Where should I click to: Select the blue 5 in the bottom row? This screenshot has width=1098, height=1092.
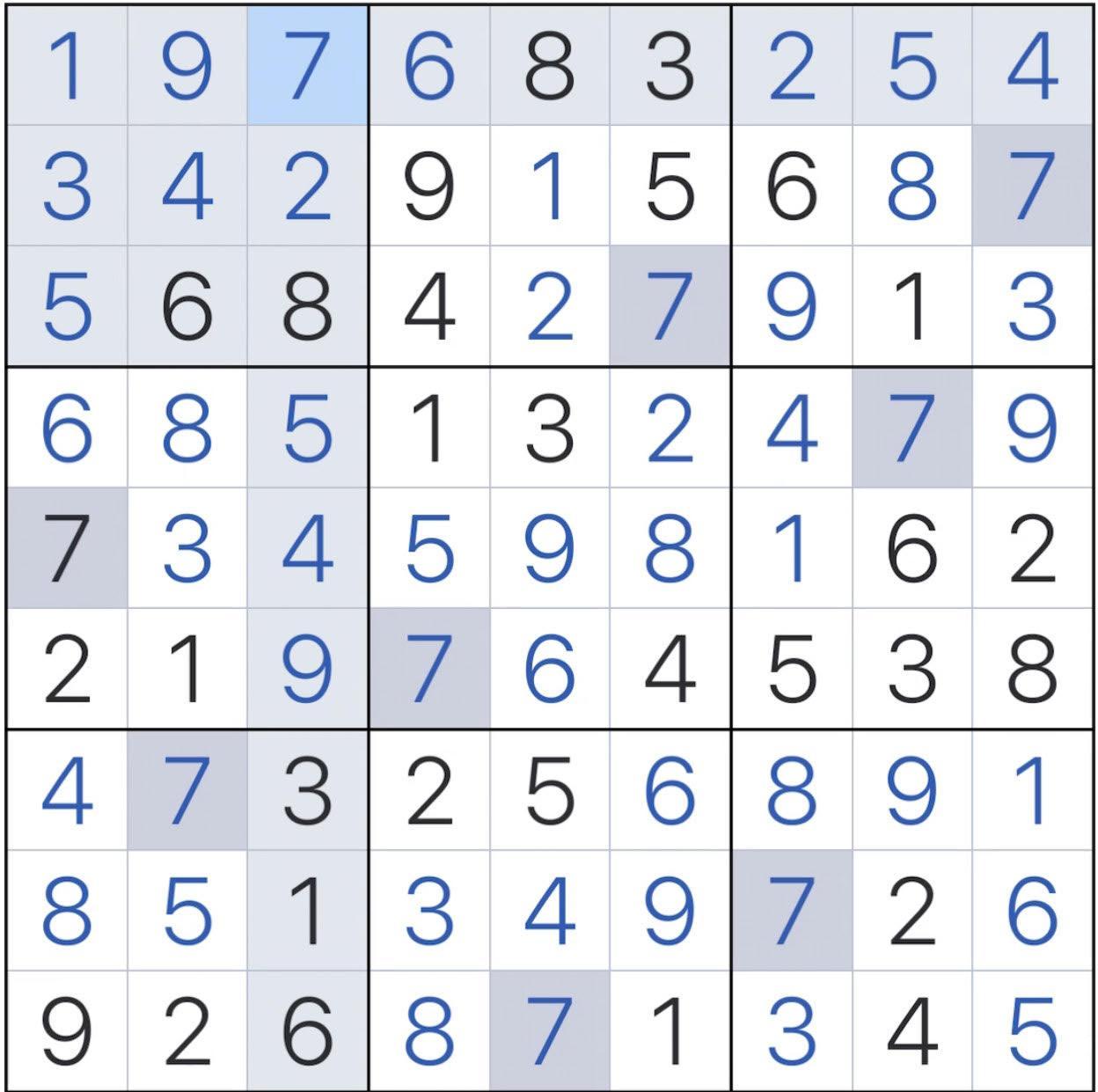(x=1031, y=1030)
